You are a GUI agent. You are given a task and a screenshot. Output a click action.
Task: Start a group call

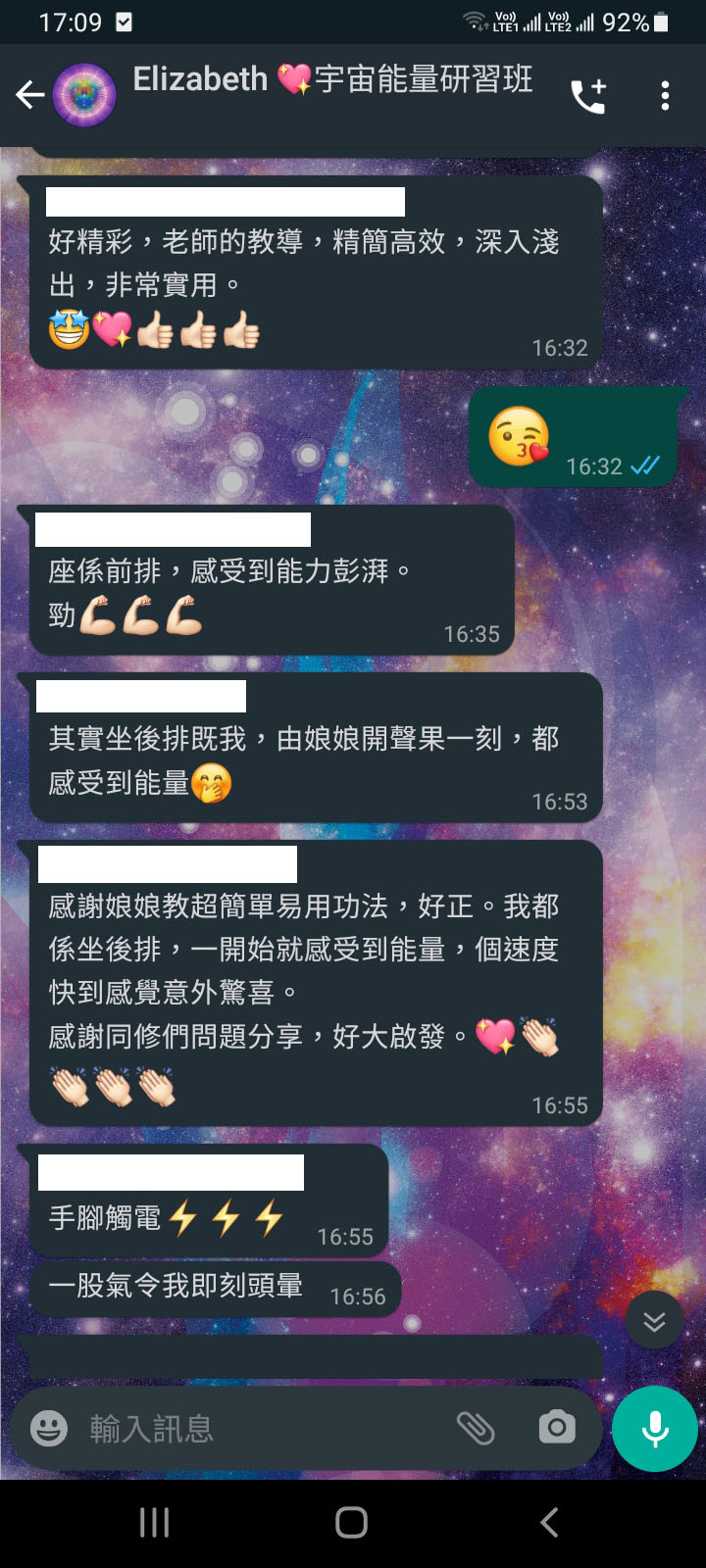coord(588,96)
